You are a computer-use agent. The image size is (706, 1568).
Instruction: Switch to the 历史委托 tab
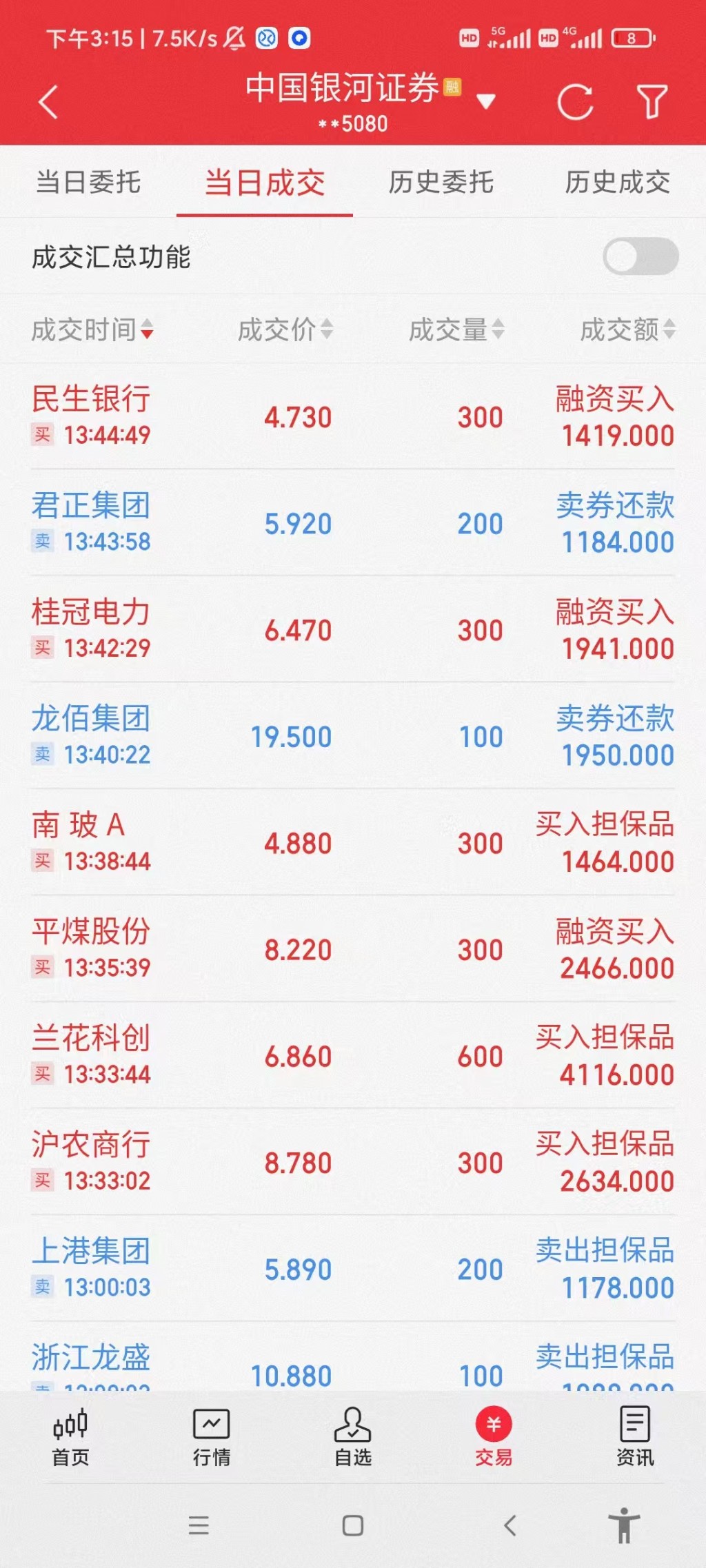click(441, 183)
